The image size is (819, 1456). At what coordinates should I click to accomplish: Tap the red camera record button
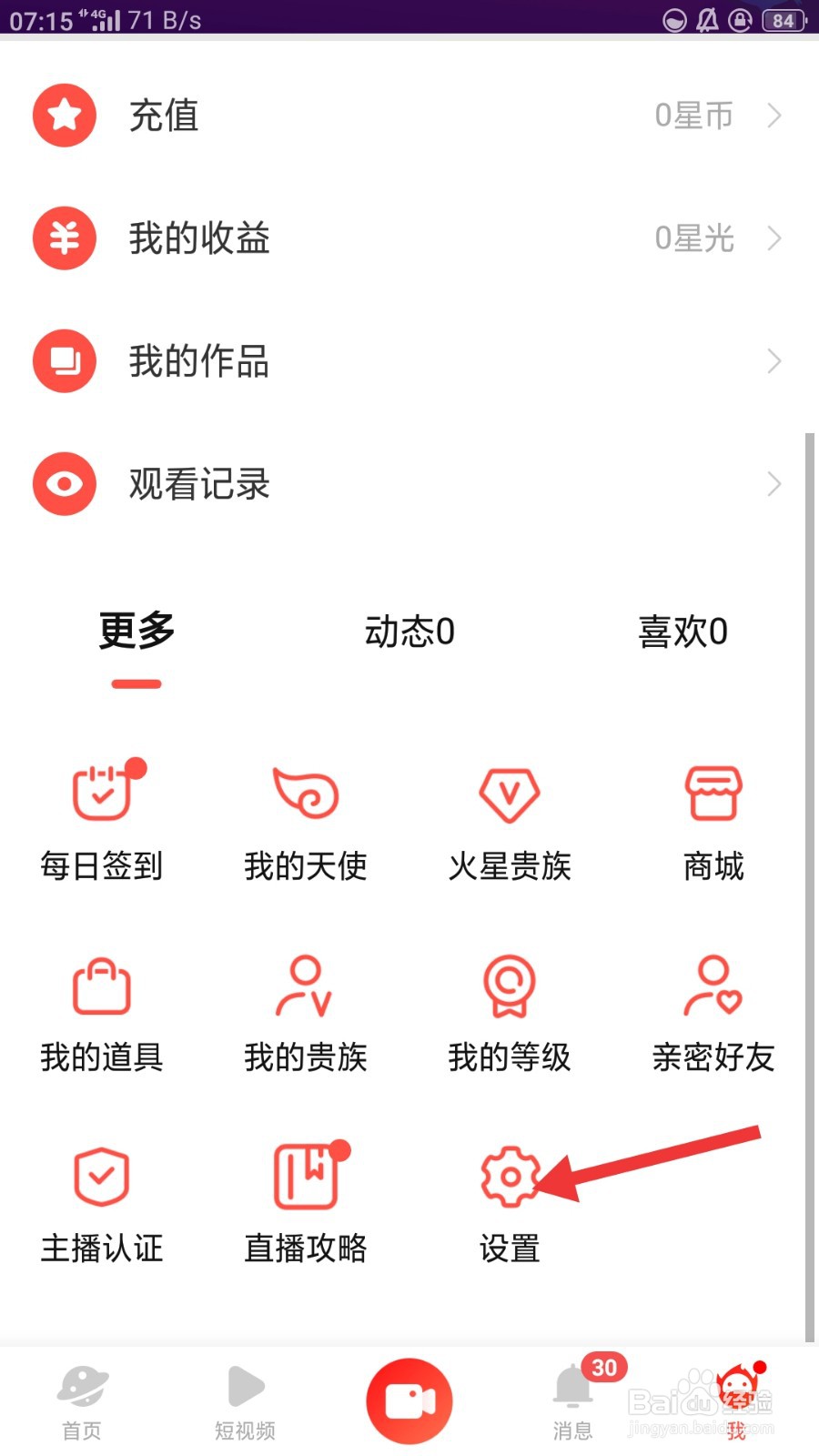(409, 1401)
